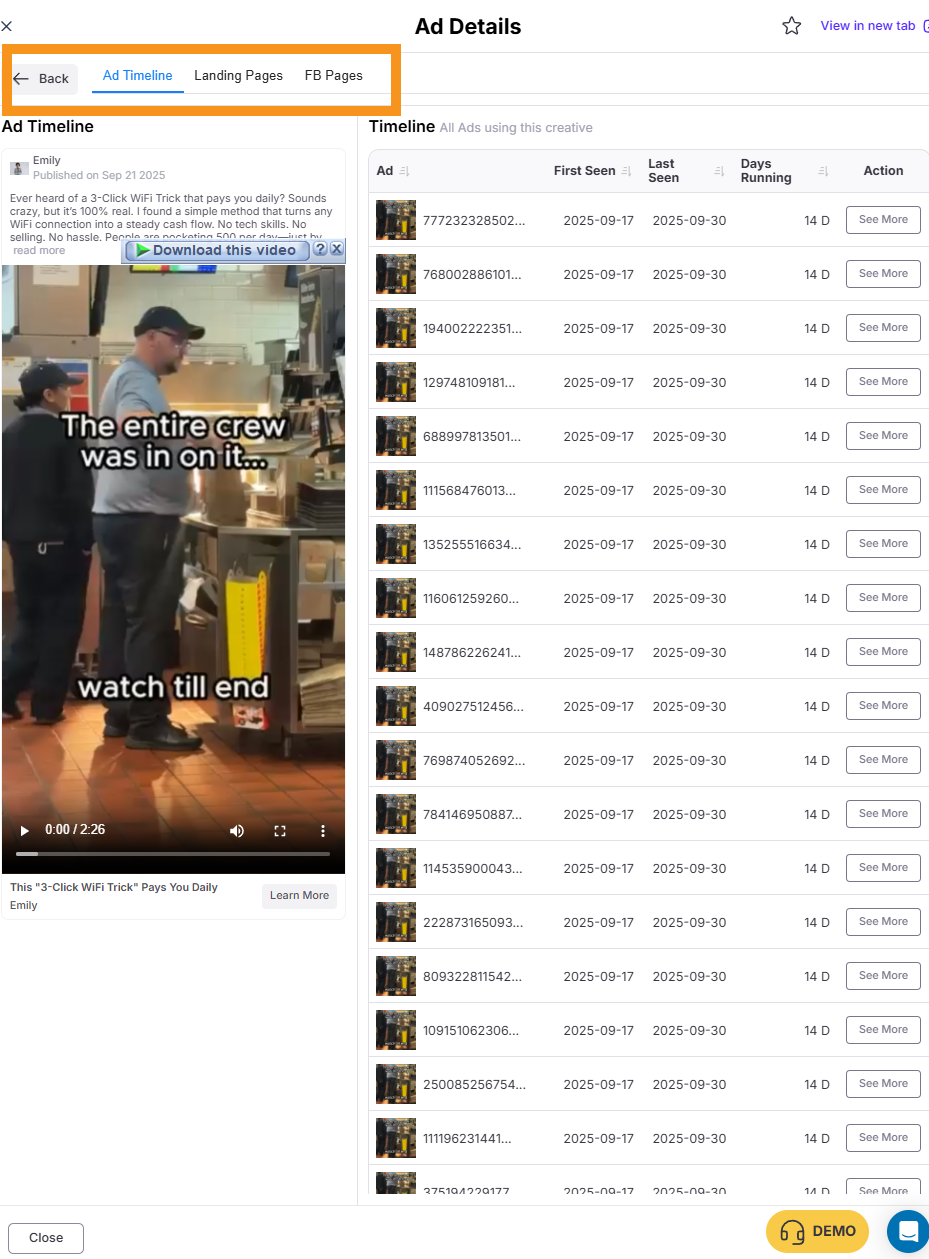Tap See More for ad 688997813501

(x=883, y=436)
